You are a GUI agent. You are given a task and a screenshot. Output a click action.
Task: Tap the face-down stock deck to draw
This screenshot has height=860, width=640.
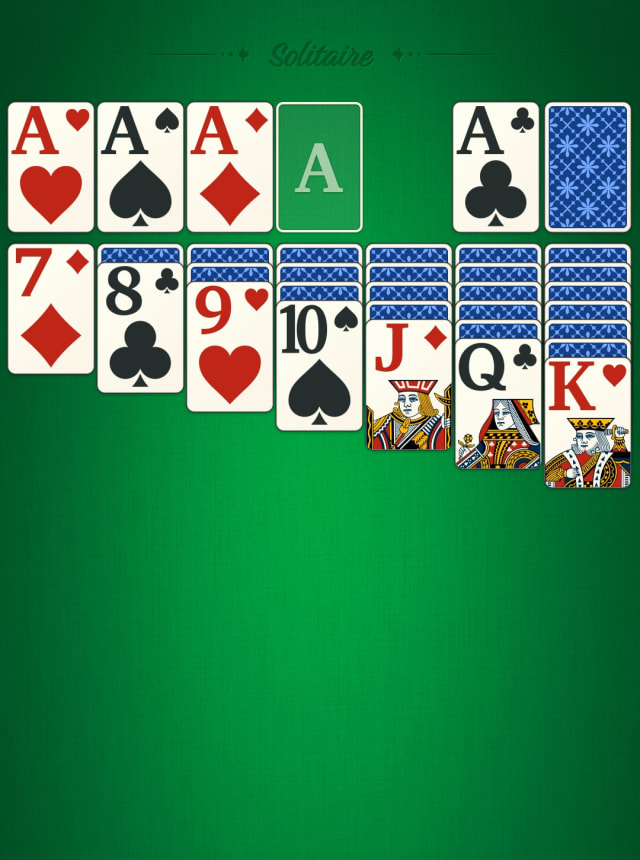click(x=588, y=167)
